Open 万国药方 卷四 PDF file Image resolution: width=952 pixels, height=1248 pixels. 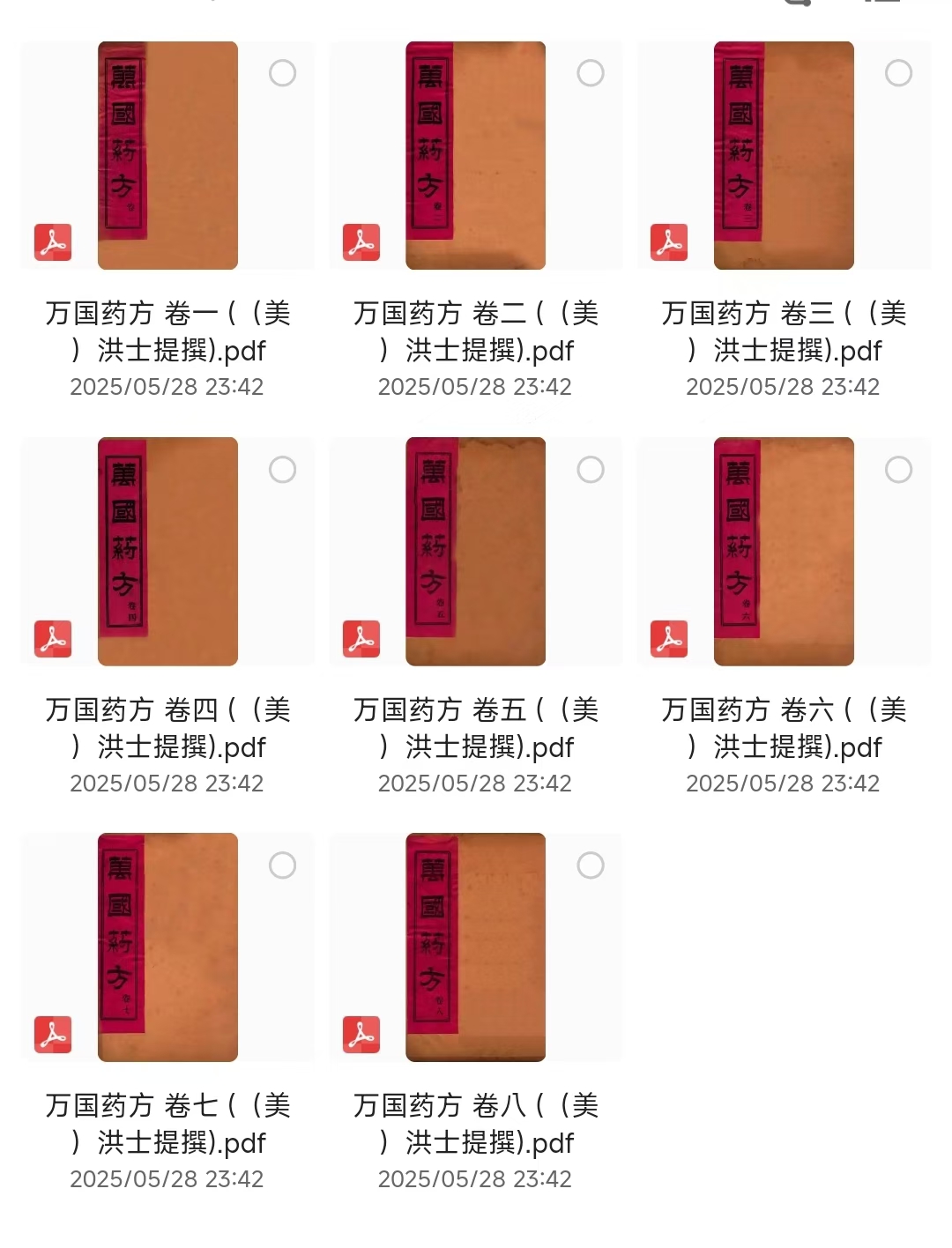pyautogui.click(x=167, y=552)
